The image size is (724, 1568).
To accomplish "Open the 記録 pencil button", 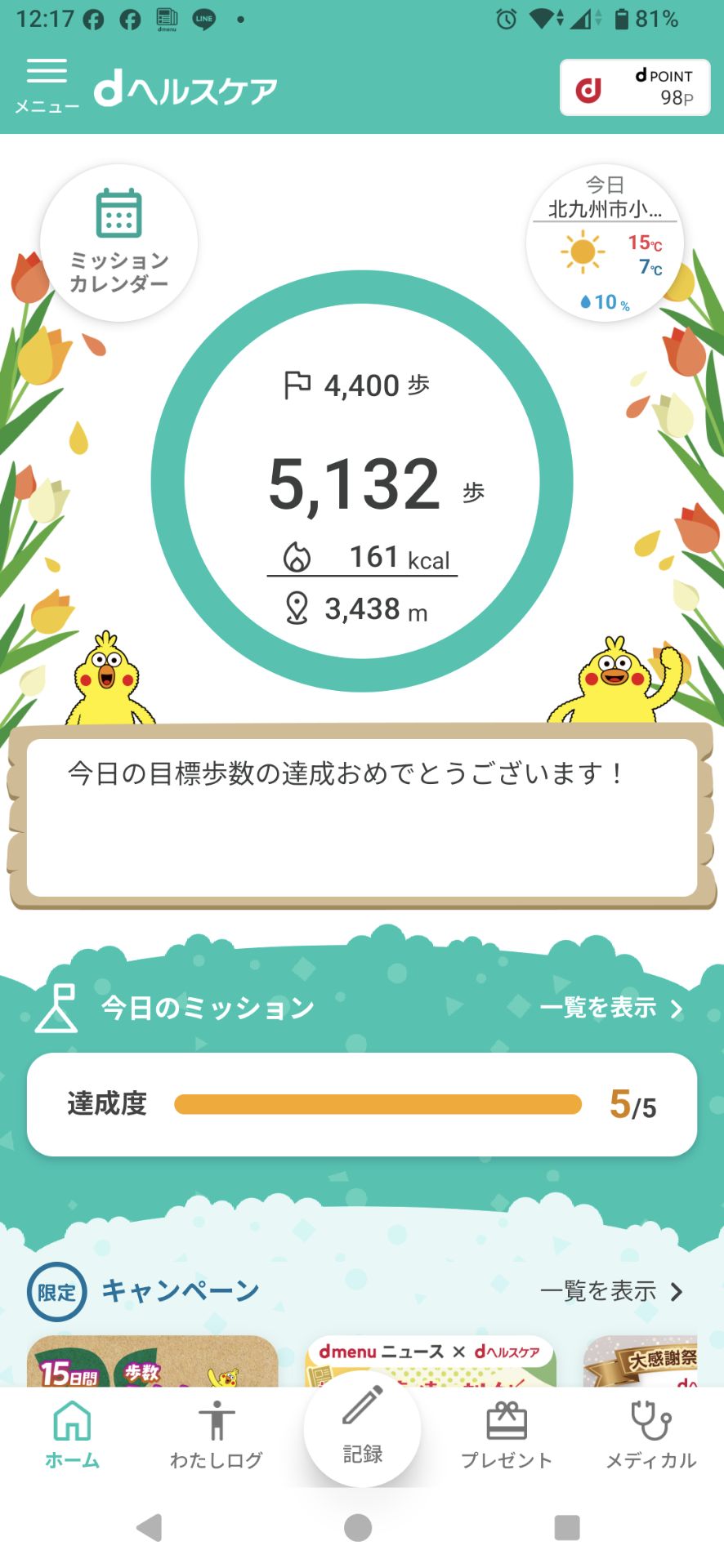I will tap(361, 1433).
